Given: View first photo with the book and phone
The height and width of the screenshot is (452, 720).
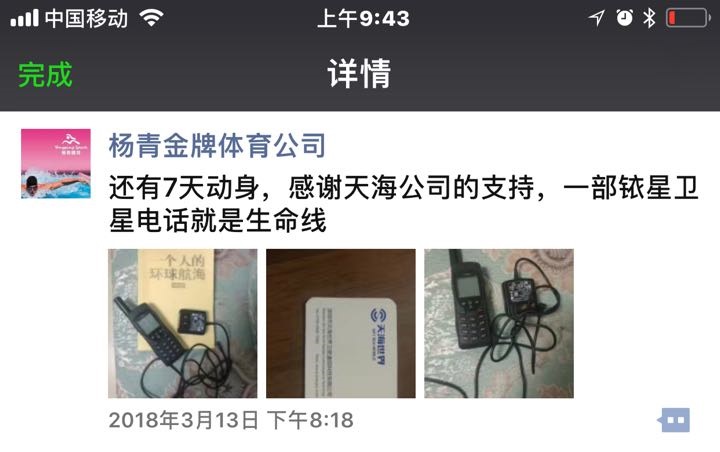Looking at the screenshot, I should (182, 323).
